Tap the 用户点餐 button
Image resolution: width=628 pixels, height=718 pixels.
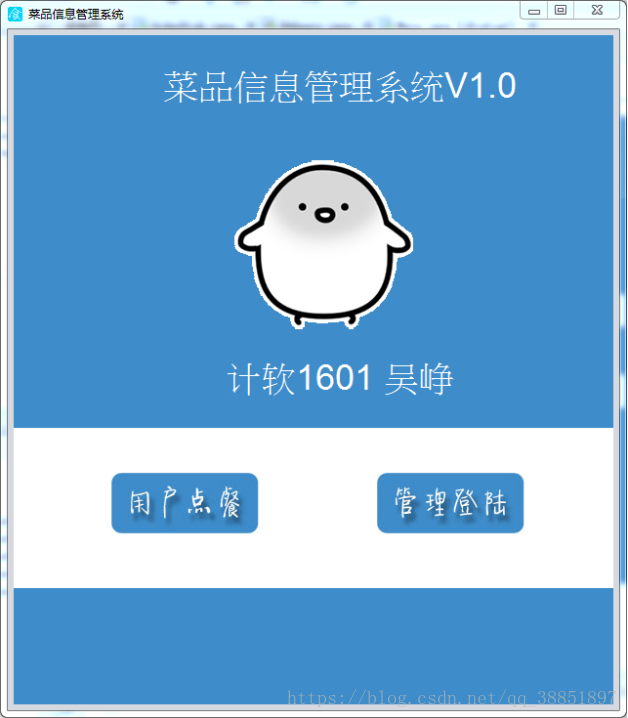tap(185, 503)
